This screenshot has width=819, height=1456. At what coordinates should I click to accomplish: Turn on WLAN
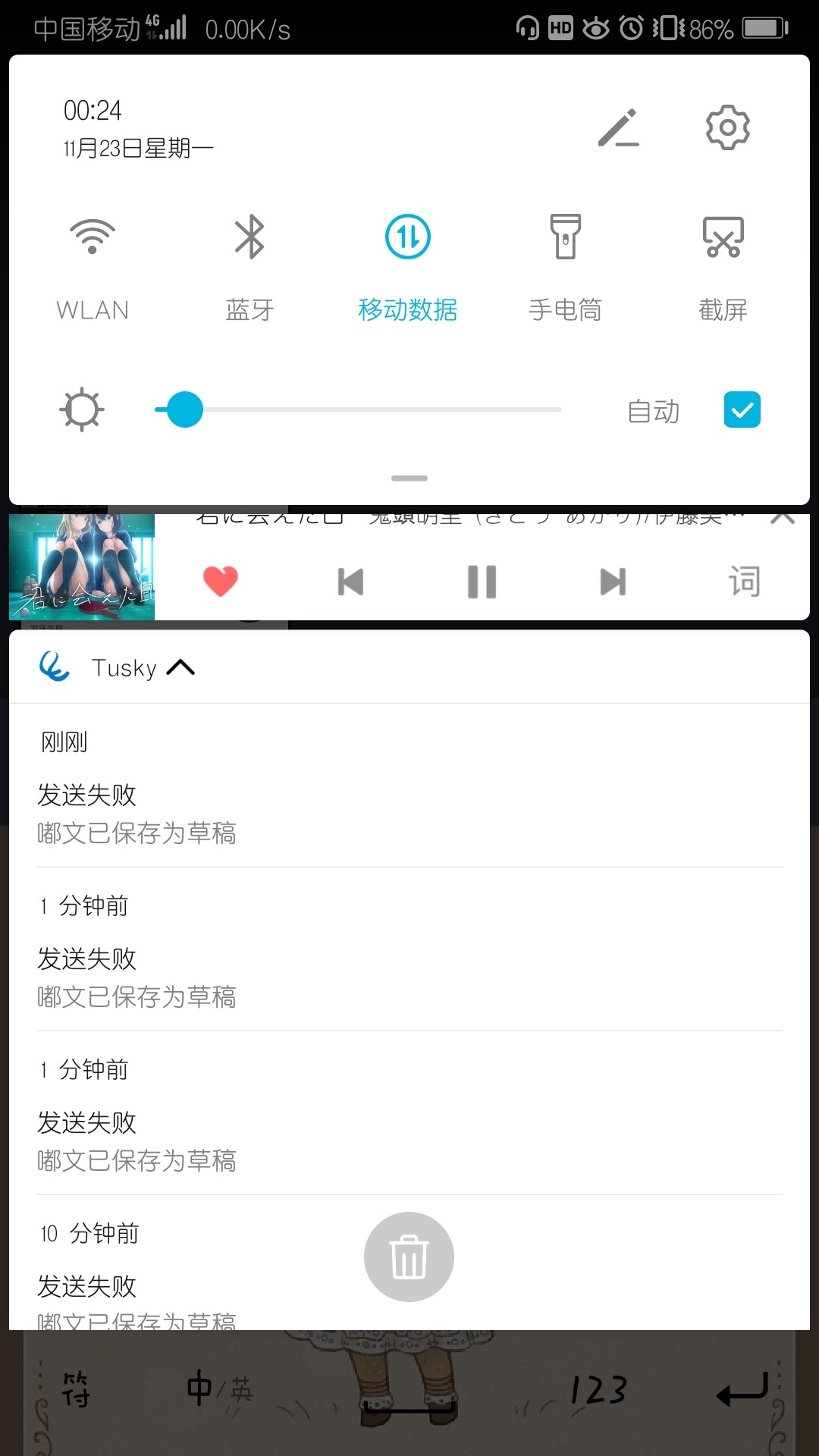click(x=93, y=237)
